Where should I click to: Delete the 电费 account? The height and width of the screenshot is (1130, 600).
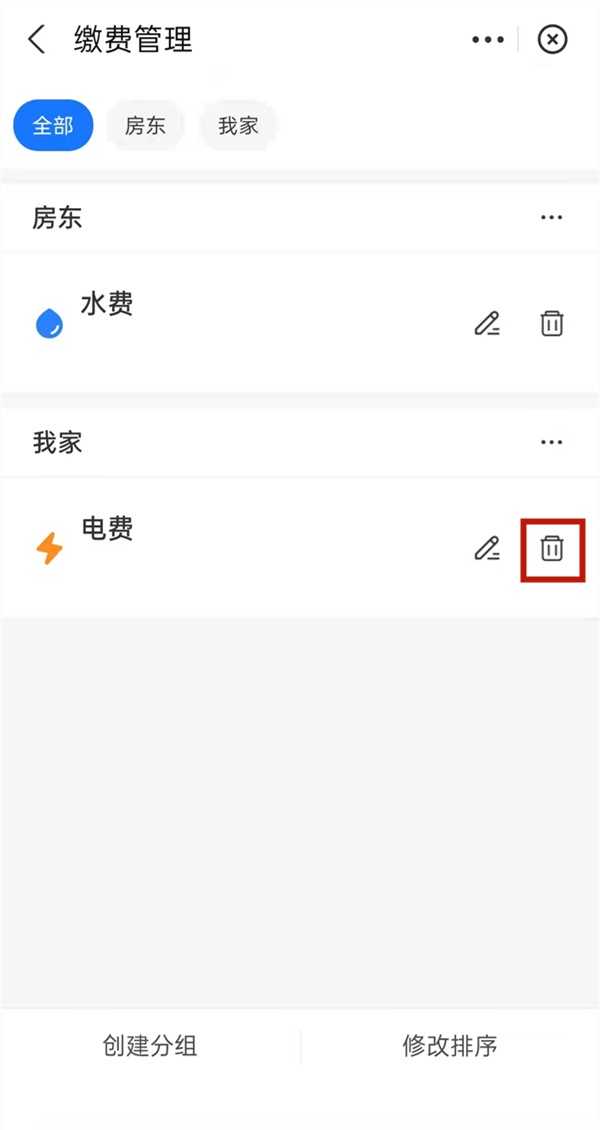point(552,548)
